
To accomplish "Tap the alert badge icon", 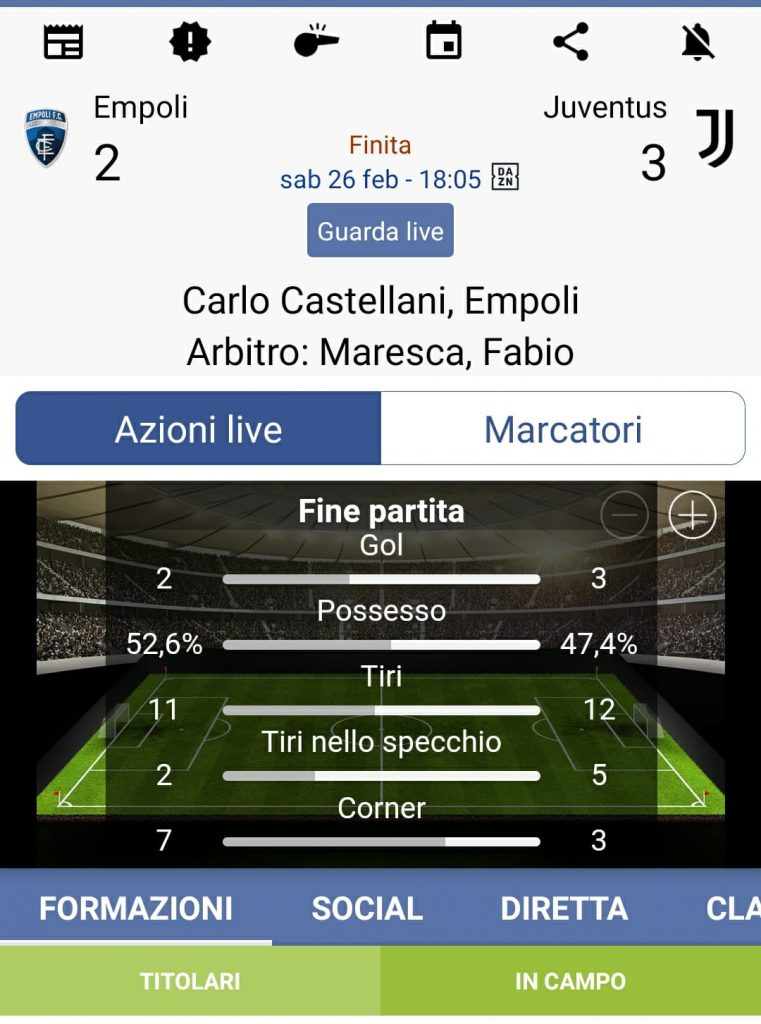I will [190, 42].
